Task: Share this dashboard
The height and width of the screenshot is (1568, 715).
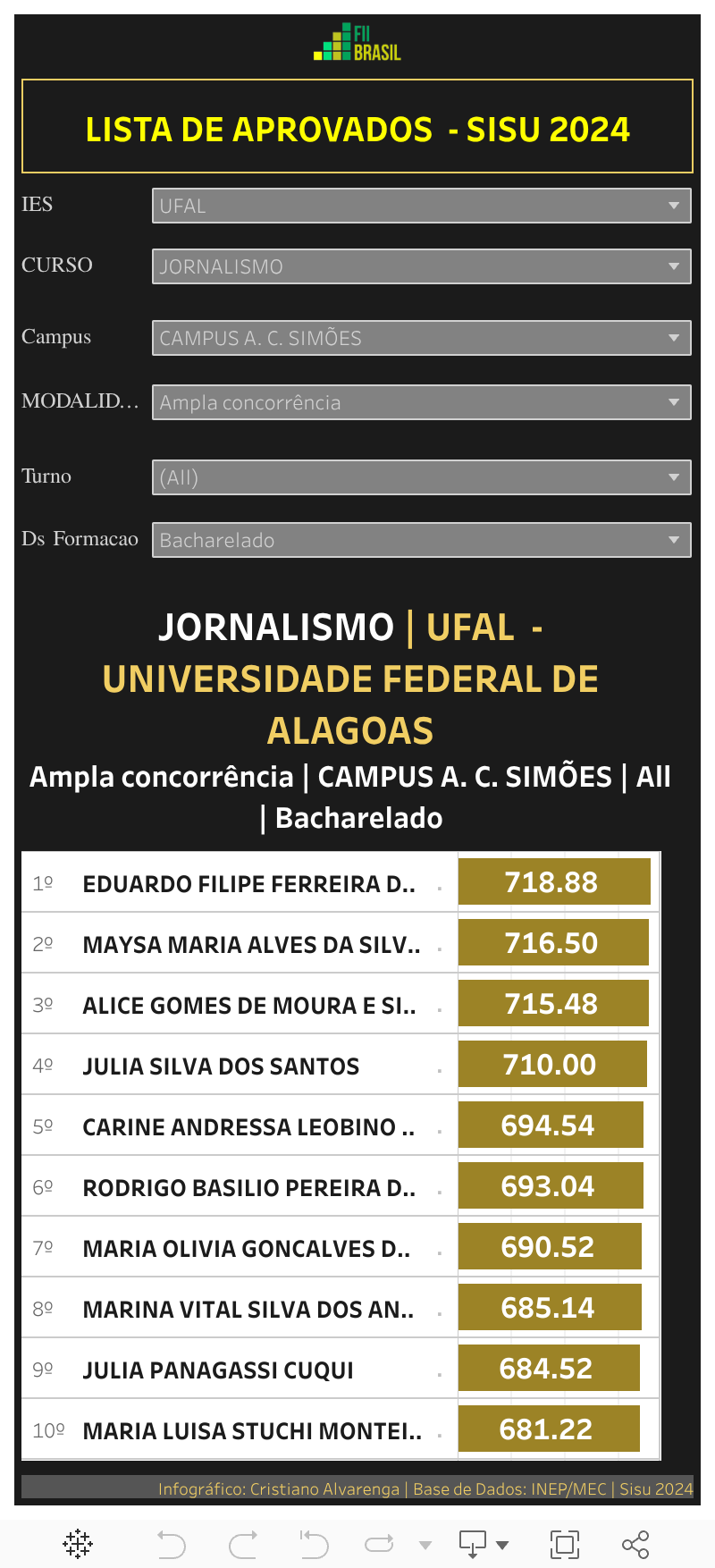Action: pyautogui.click(x=635, y=1544)
